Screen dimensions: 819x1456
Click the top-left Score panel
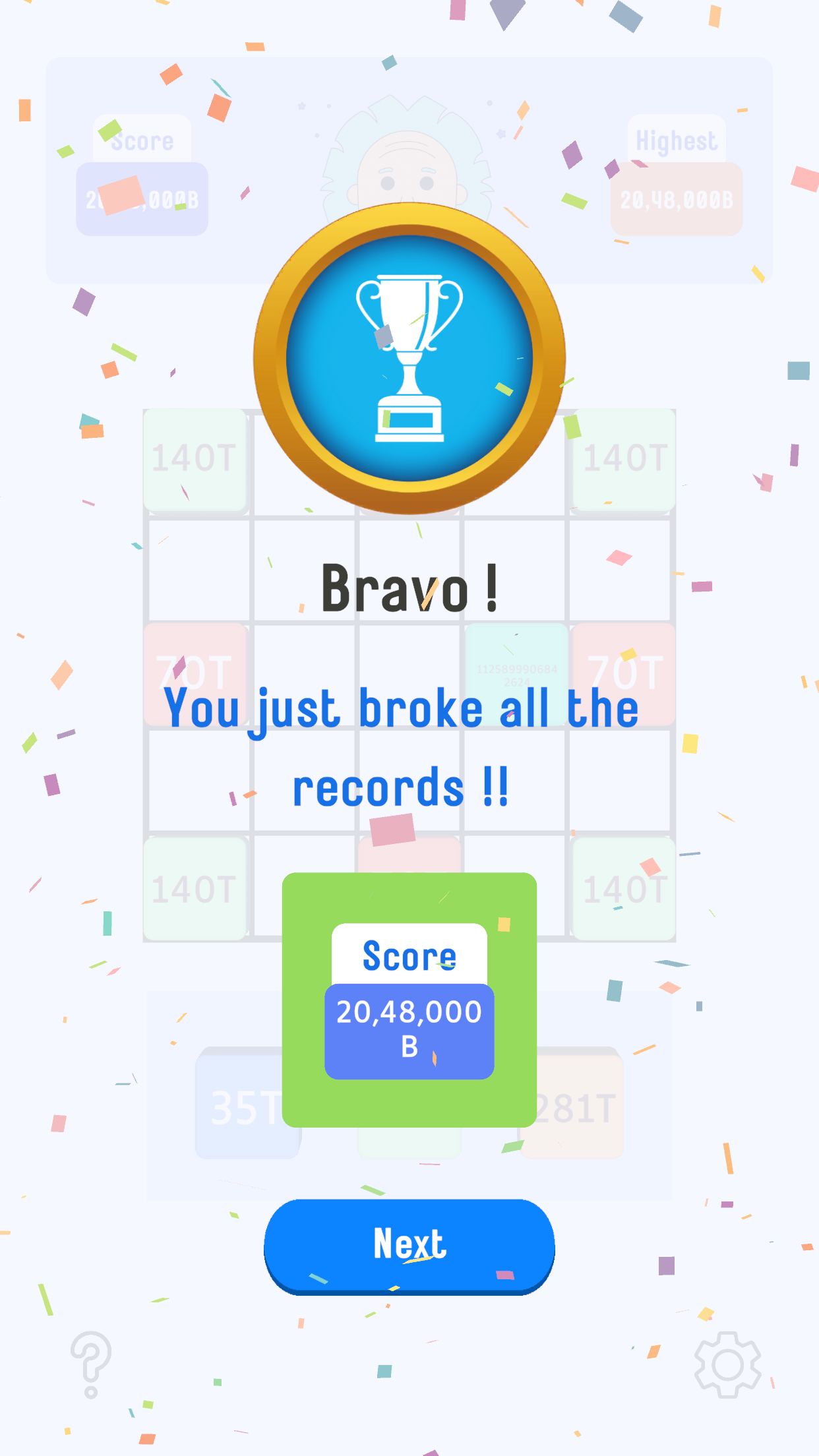pos(141,171)
